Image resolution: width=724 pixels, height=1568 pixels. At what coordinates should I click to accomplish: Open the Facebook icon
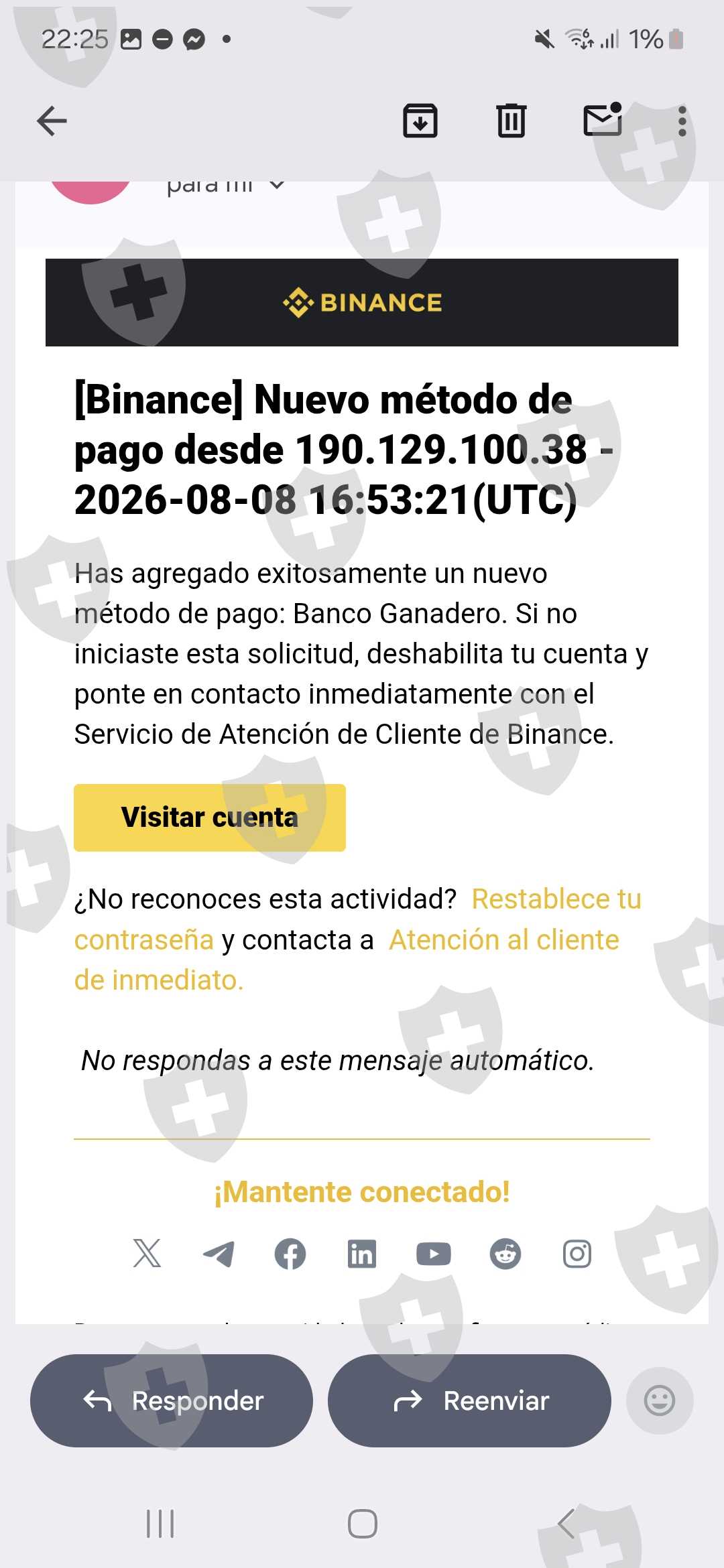point(290,1254)
